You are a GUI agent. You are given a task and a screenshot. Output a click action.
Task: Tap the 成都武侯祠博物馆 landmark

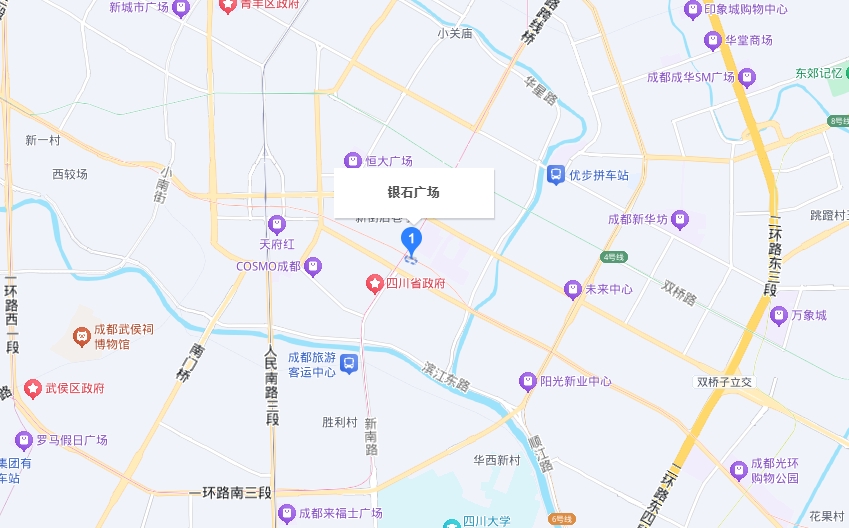[80, 336]
